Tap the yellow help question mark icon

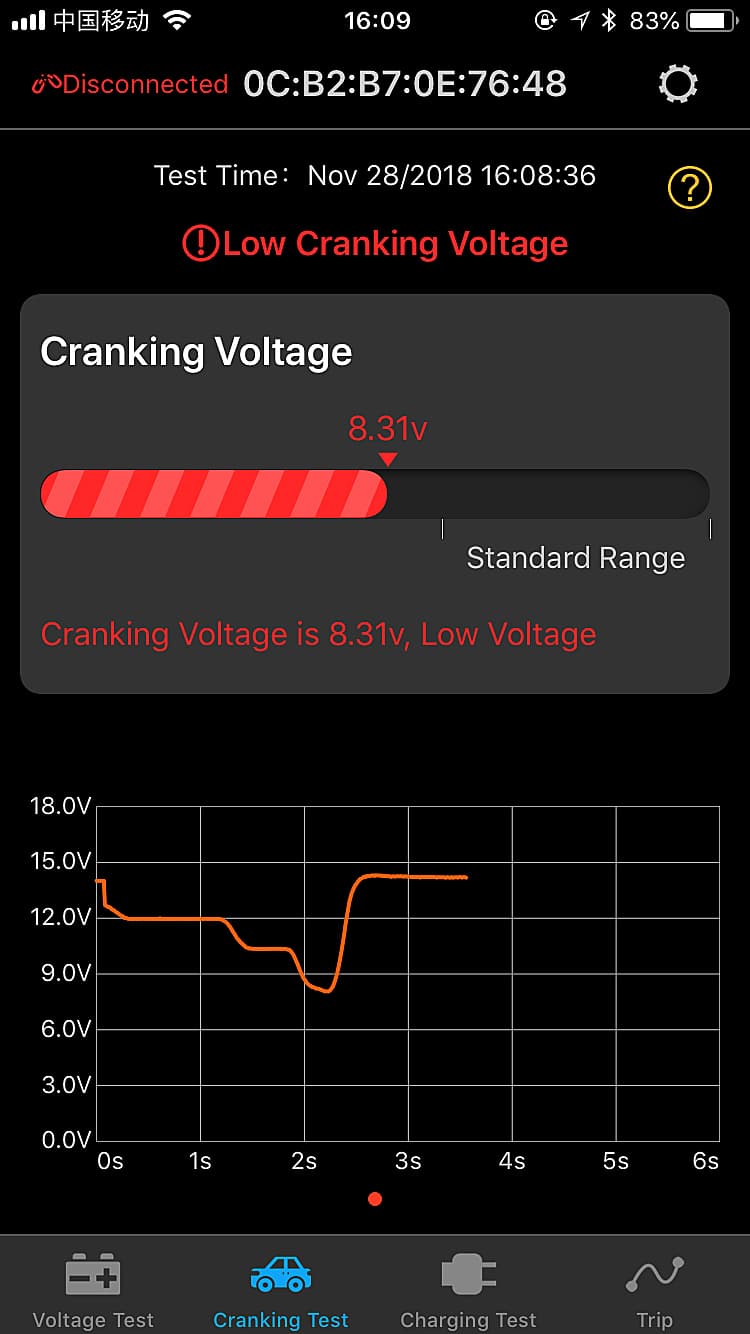pyautogui.click(x=690, y=186)
